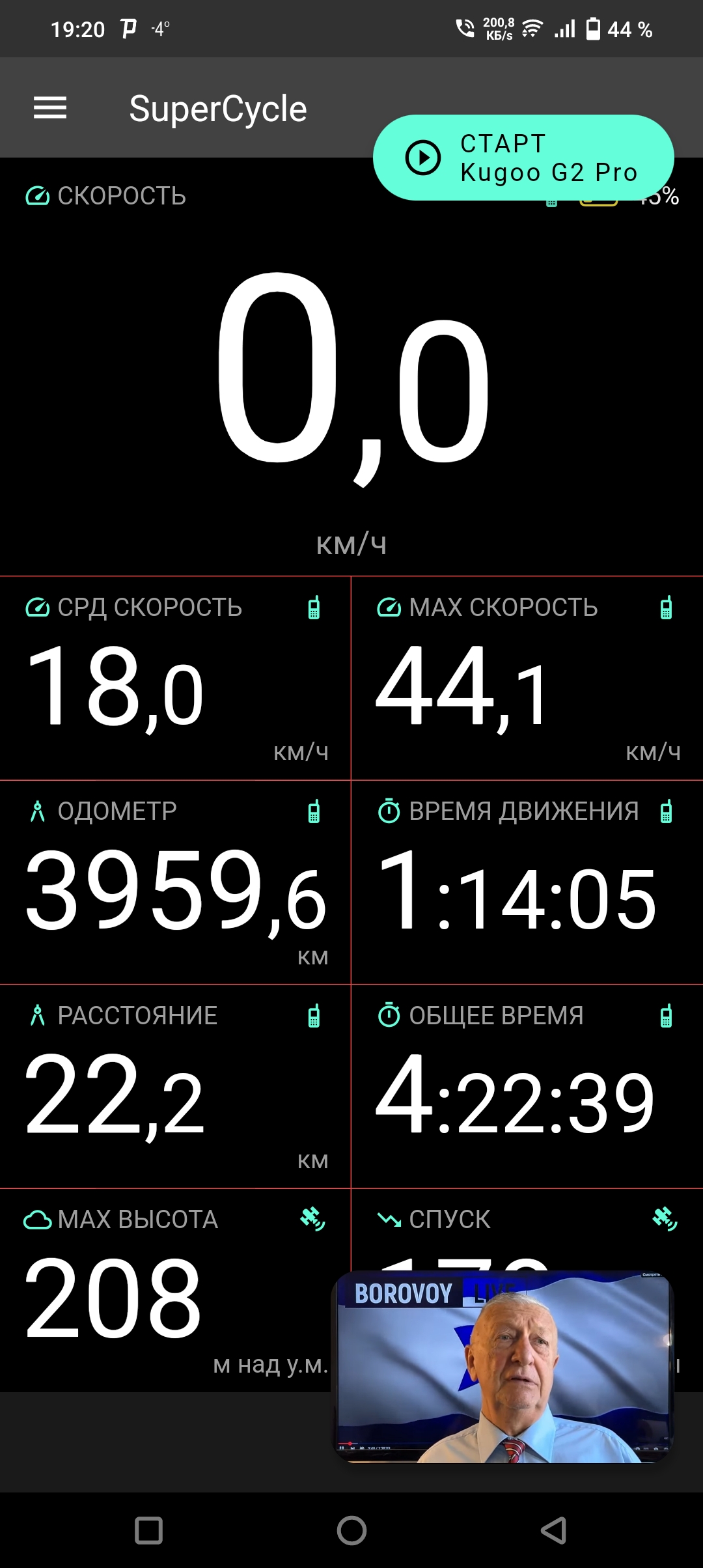703x1568 pixels.
Task: Open the РАССТОЯНИЕ distance tile
Action: [175, 1086]
